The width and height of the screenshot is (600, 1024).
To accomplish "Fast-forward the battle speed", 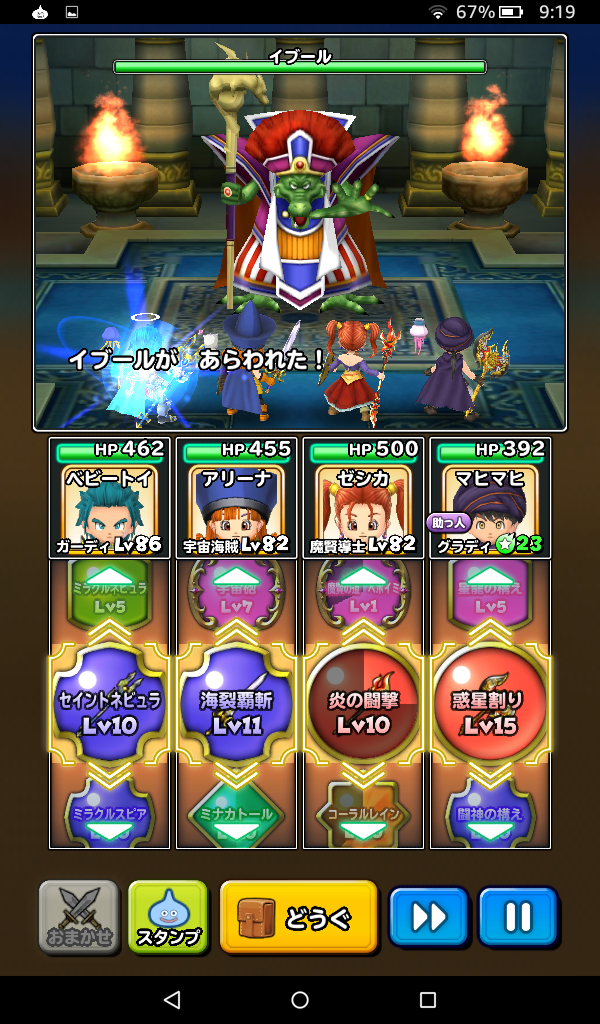I will coord(428,916).
